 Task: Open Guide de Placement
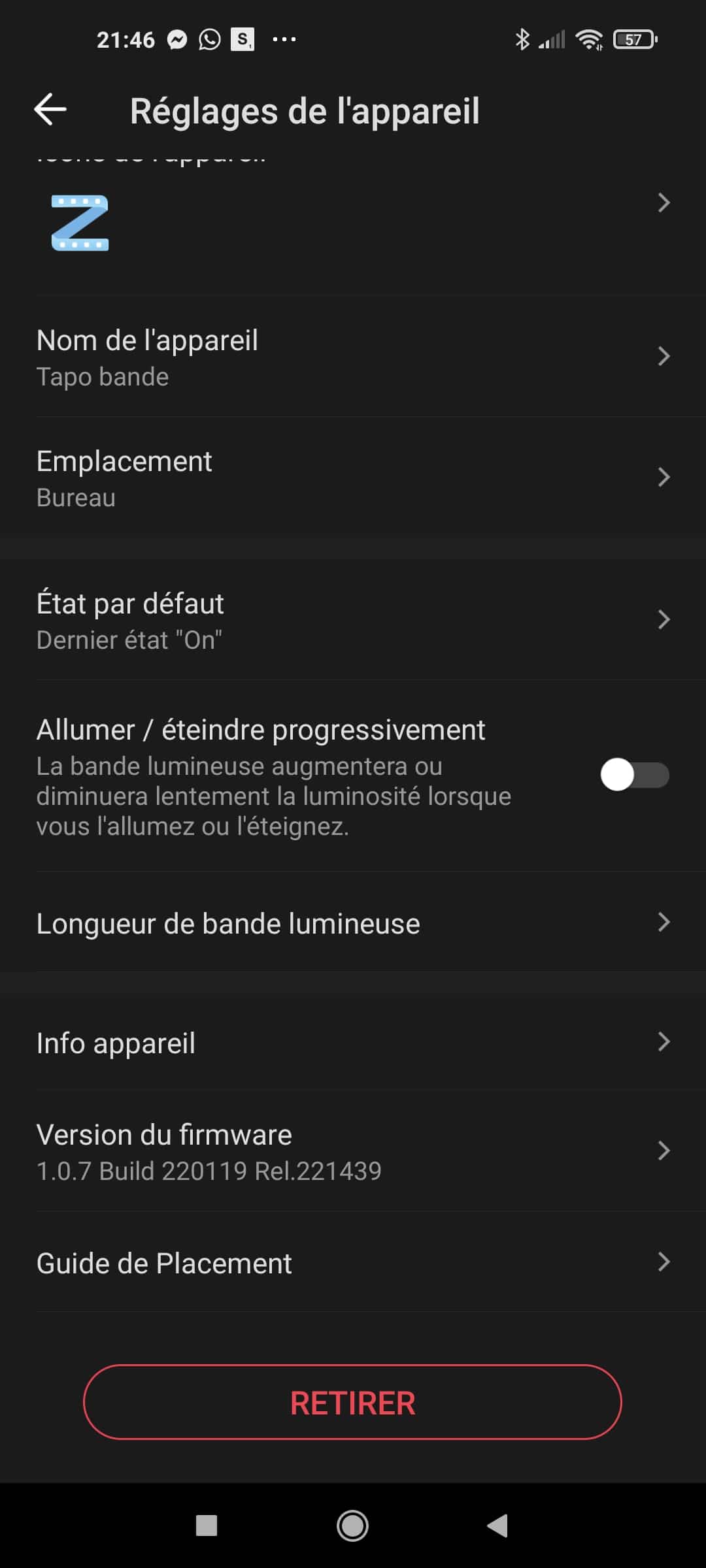click(x=353, y=1262)
